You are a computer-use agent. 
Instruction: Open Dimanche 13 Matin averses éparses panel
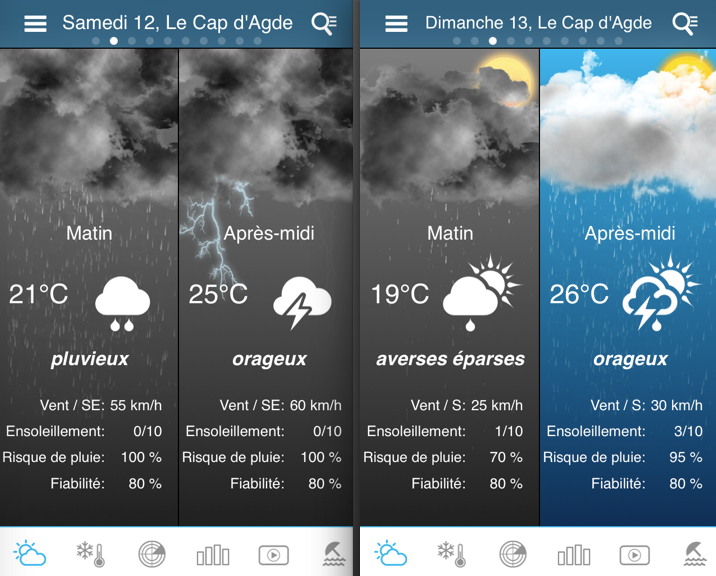click(x=449, y=300)
